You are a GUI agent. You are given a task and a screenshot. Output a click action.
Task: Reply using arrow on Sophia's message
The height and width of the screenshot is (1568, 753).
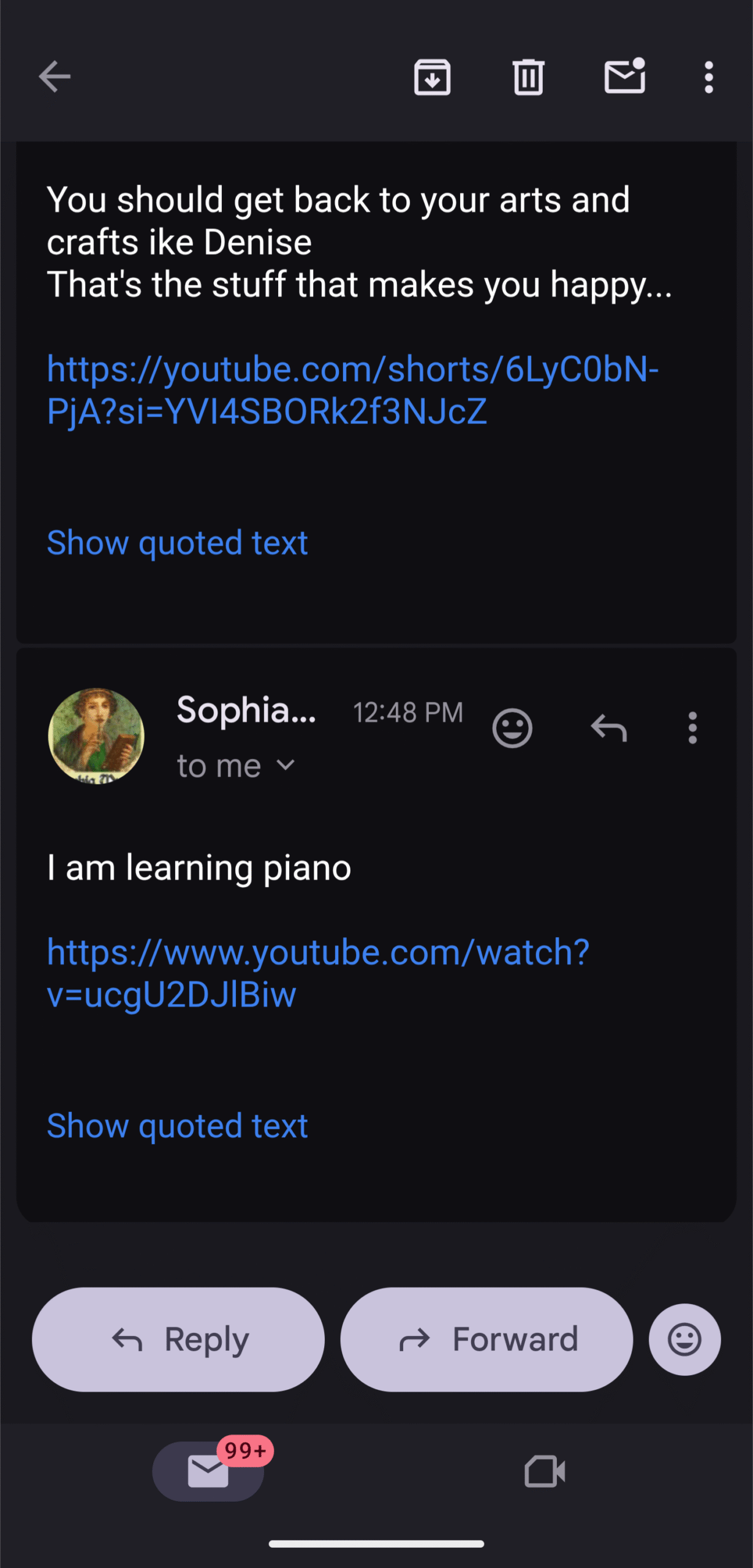[x=608, y=728]
